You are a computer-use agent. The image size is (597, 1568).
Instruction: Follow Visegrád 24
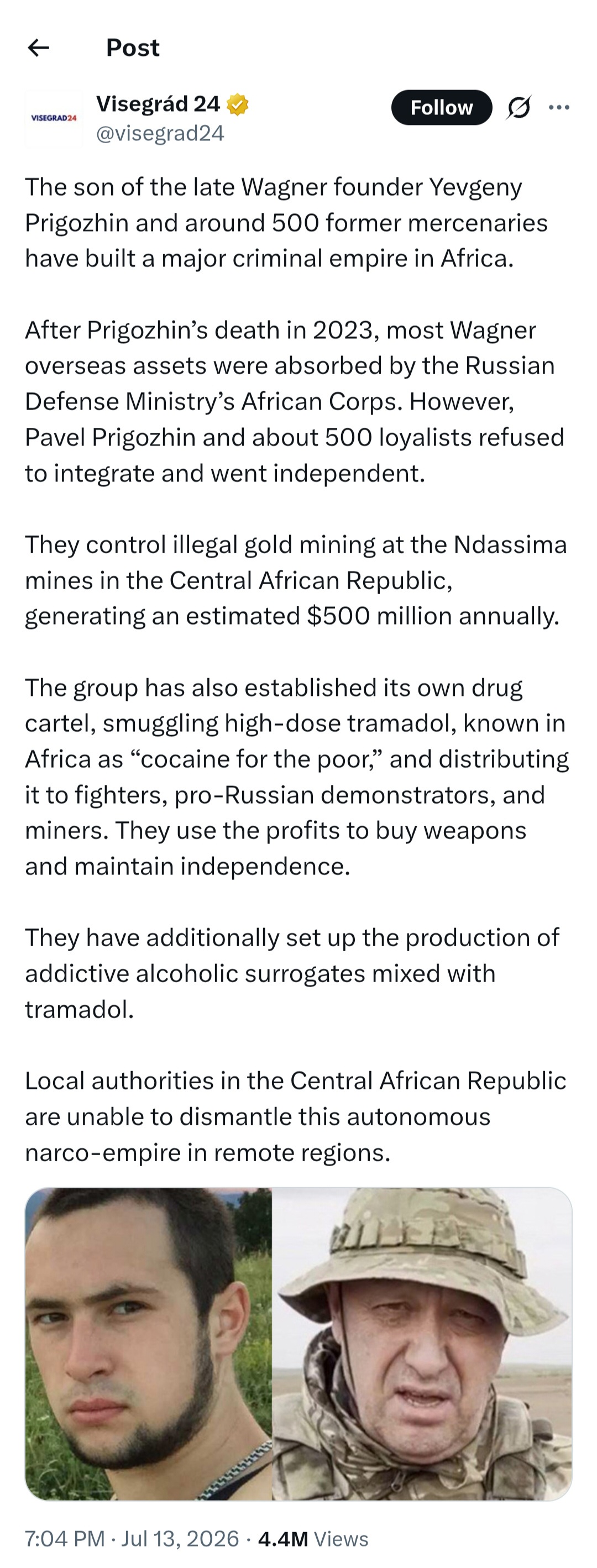(441, 108)
